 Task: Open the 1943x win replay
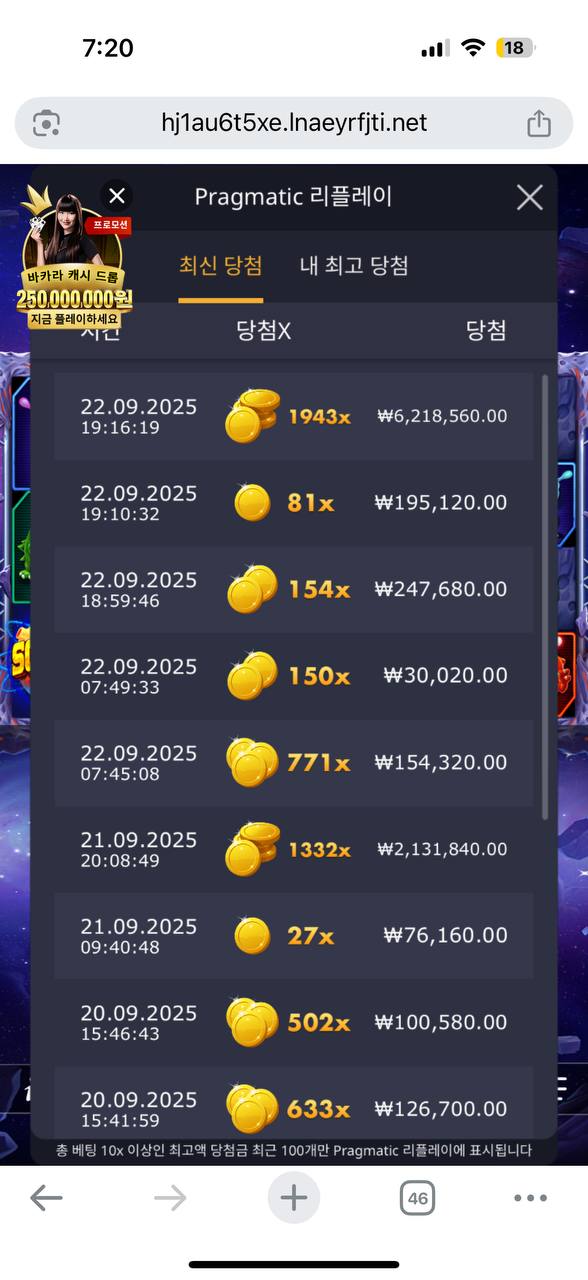[294, 416]
